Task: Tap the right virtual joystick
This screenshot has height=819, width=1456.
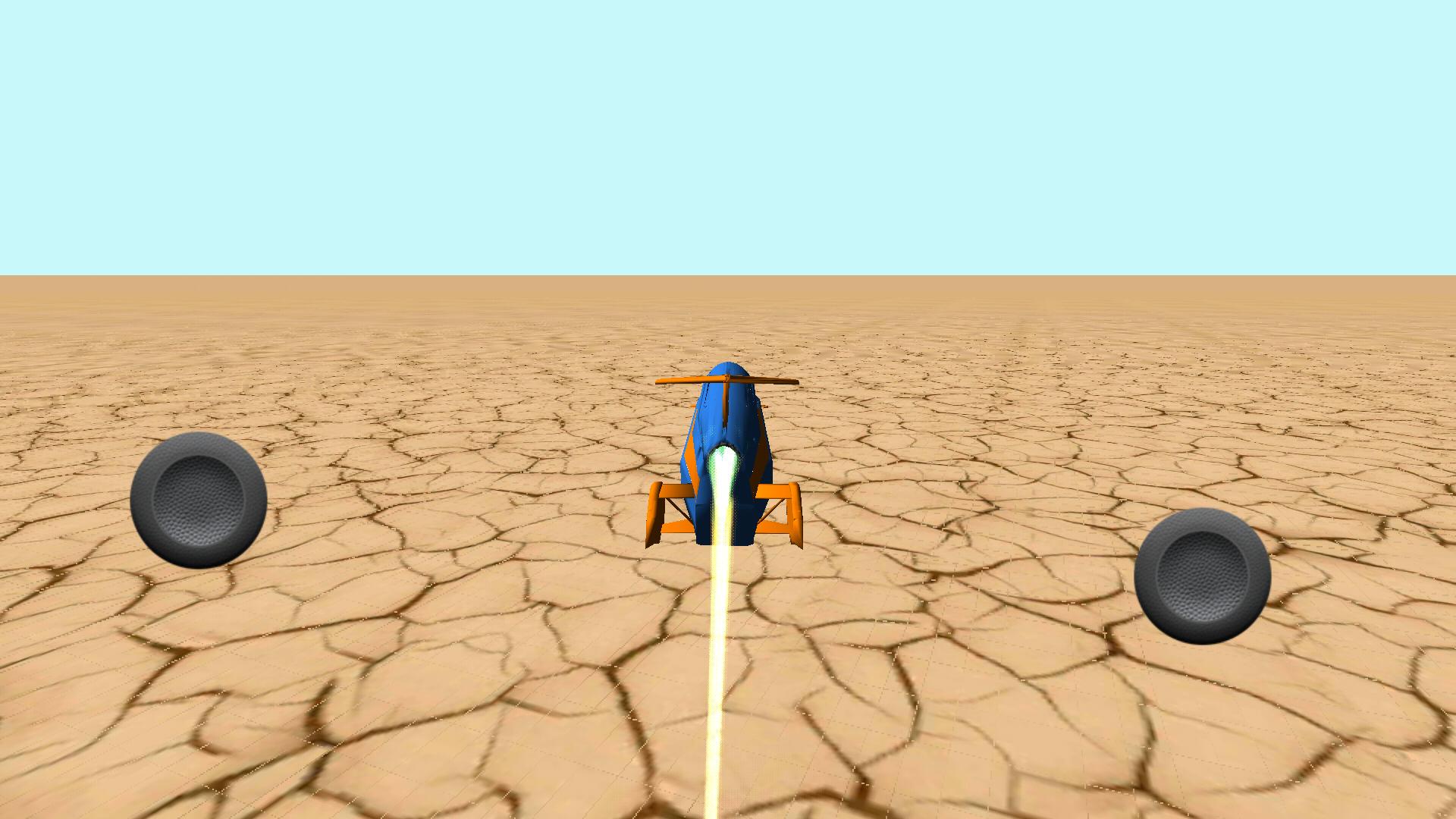Action: coord(1202,576)
